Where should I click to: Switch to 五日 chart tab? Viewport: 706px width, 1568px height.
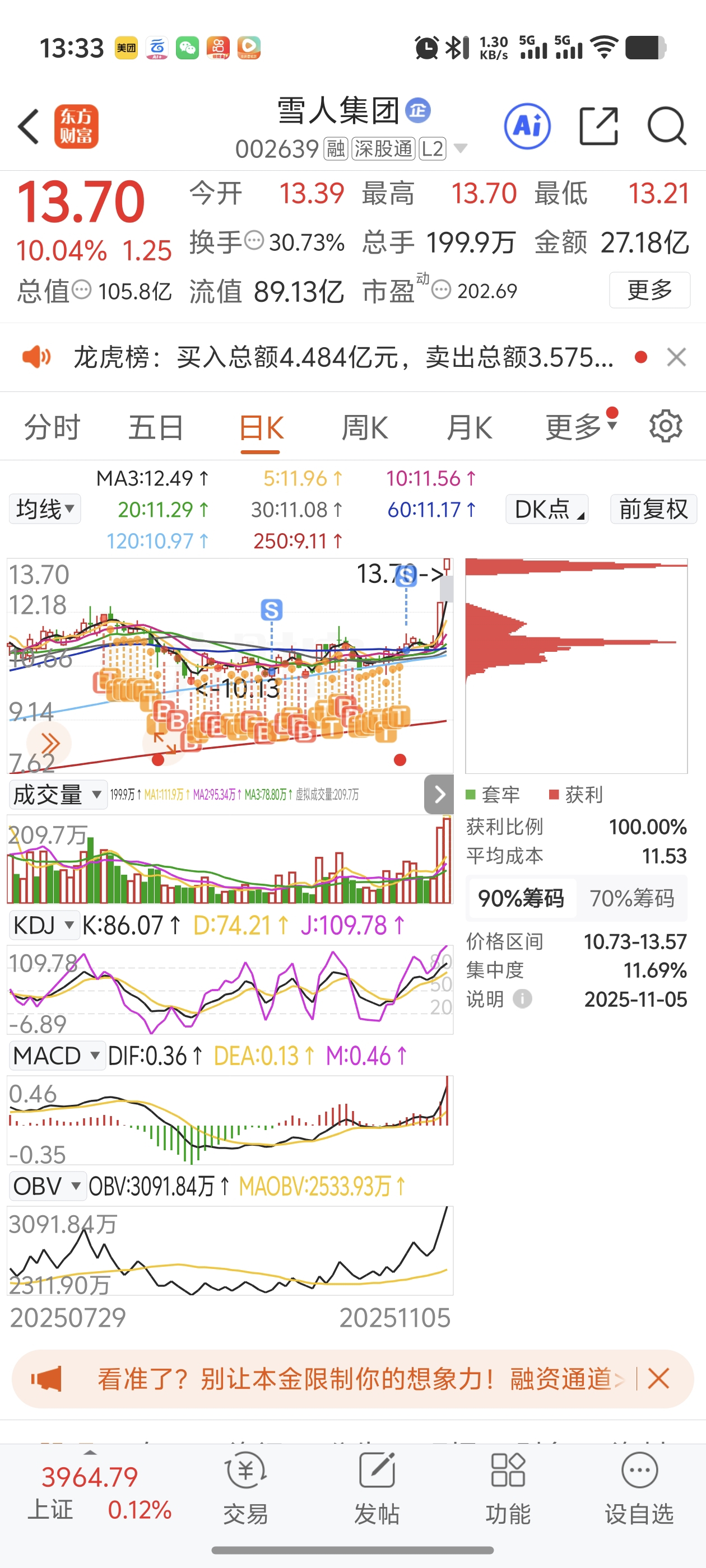155,427
